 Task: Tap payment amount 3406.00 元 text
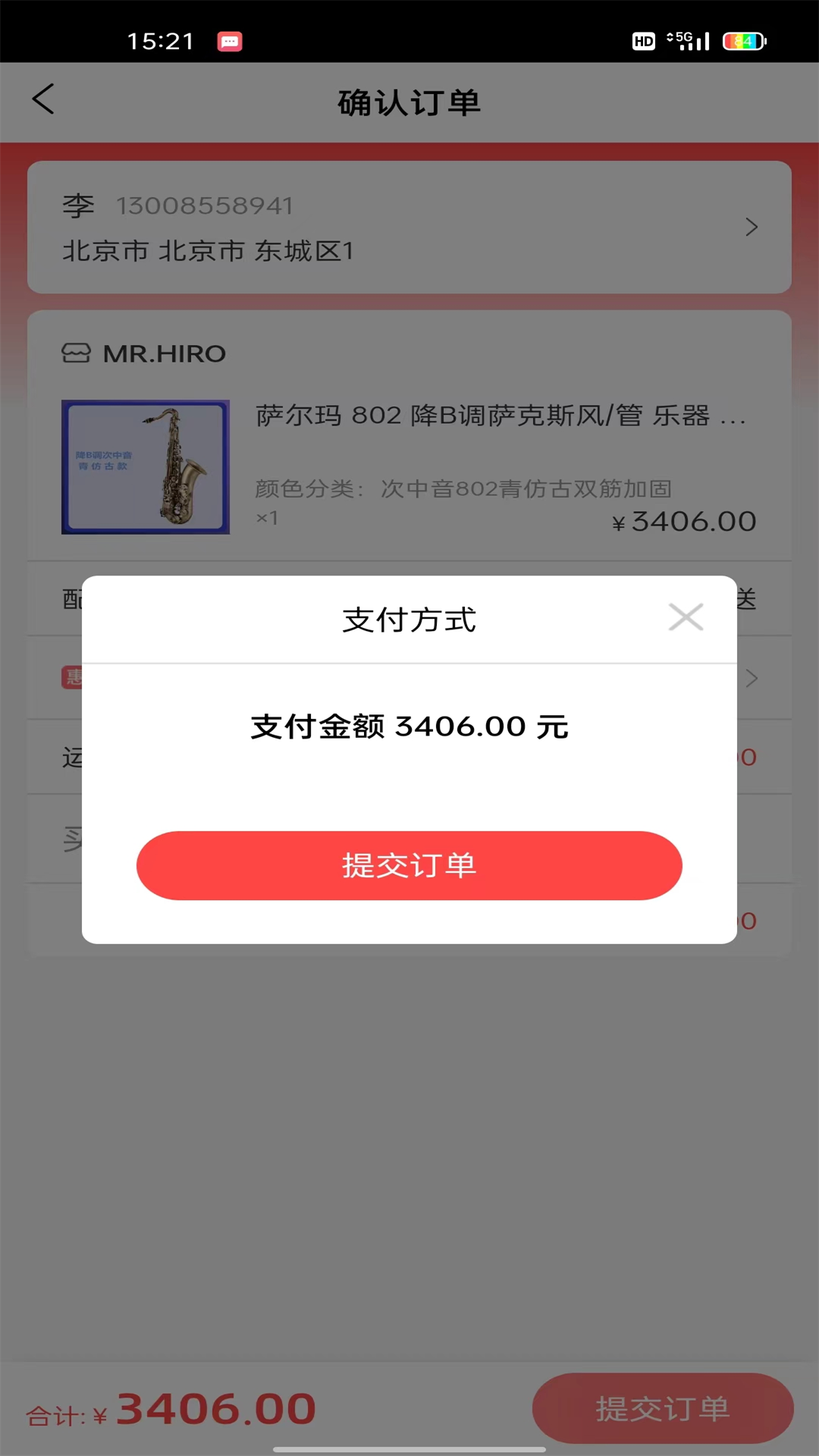(409, 726)
